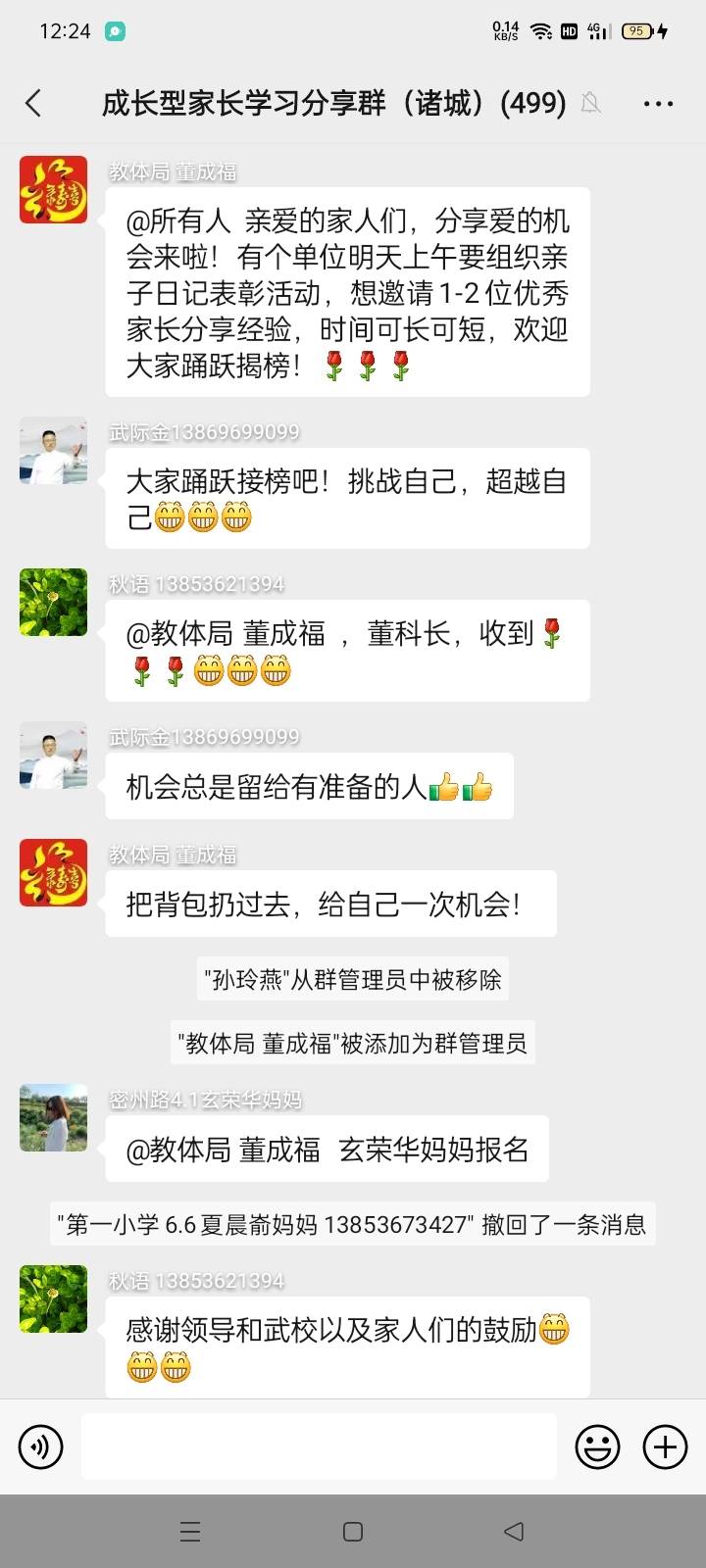Viewport: 706px width, 1568px height.
Task: Tap the message '机会总是留给有准备的人'
Action: click(x=310, y=787)
